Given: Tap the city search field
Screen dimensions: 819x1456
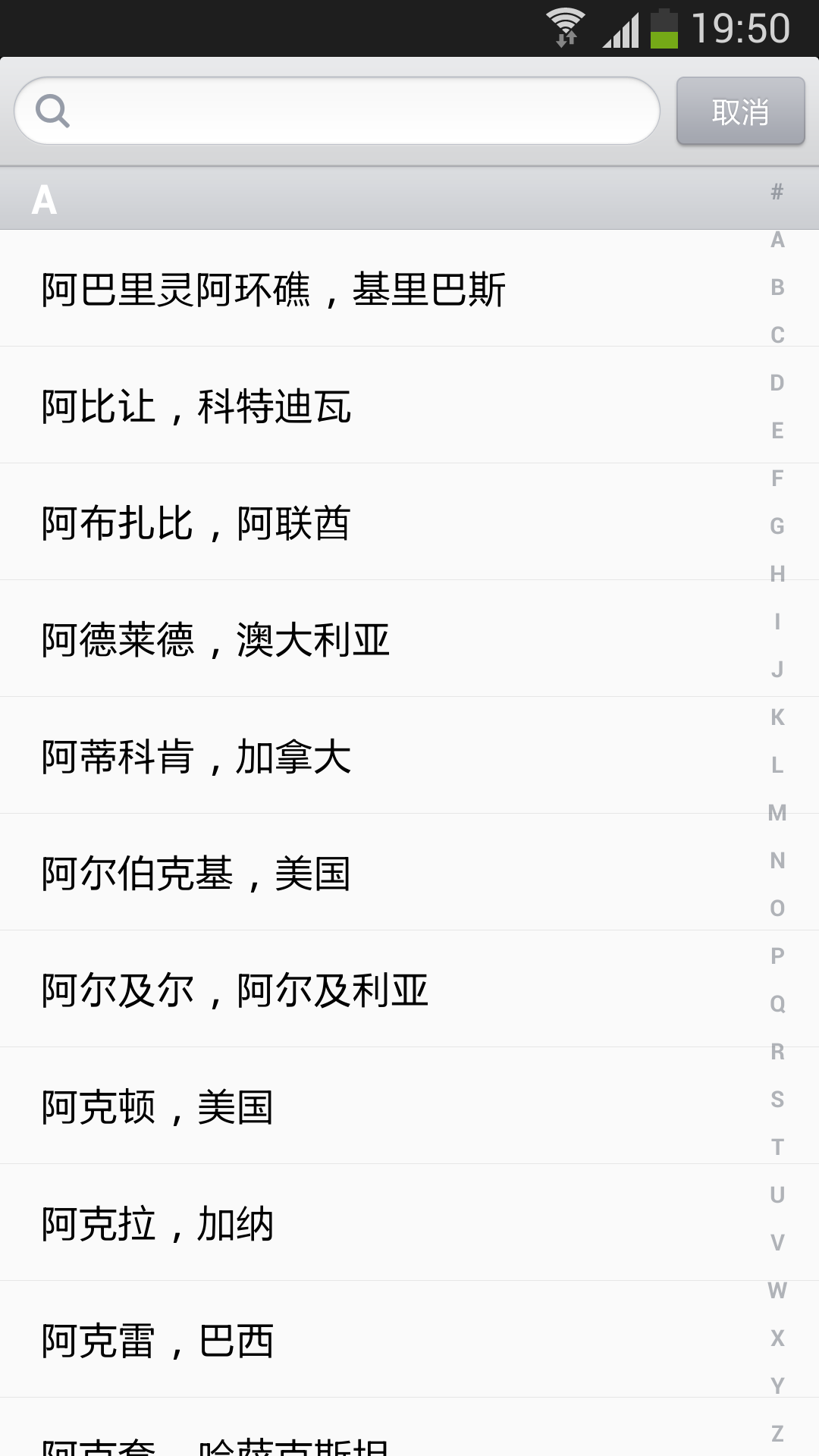Looking at the screenshot, I should (x=337, y=111).
